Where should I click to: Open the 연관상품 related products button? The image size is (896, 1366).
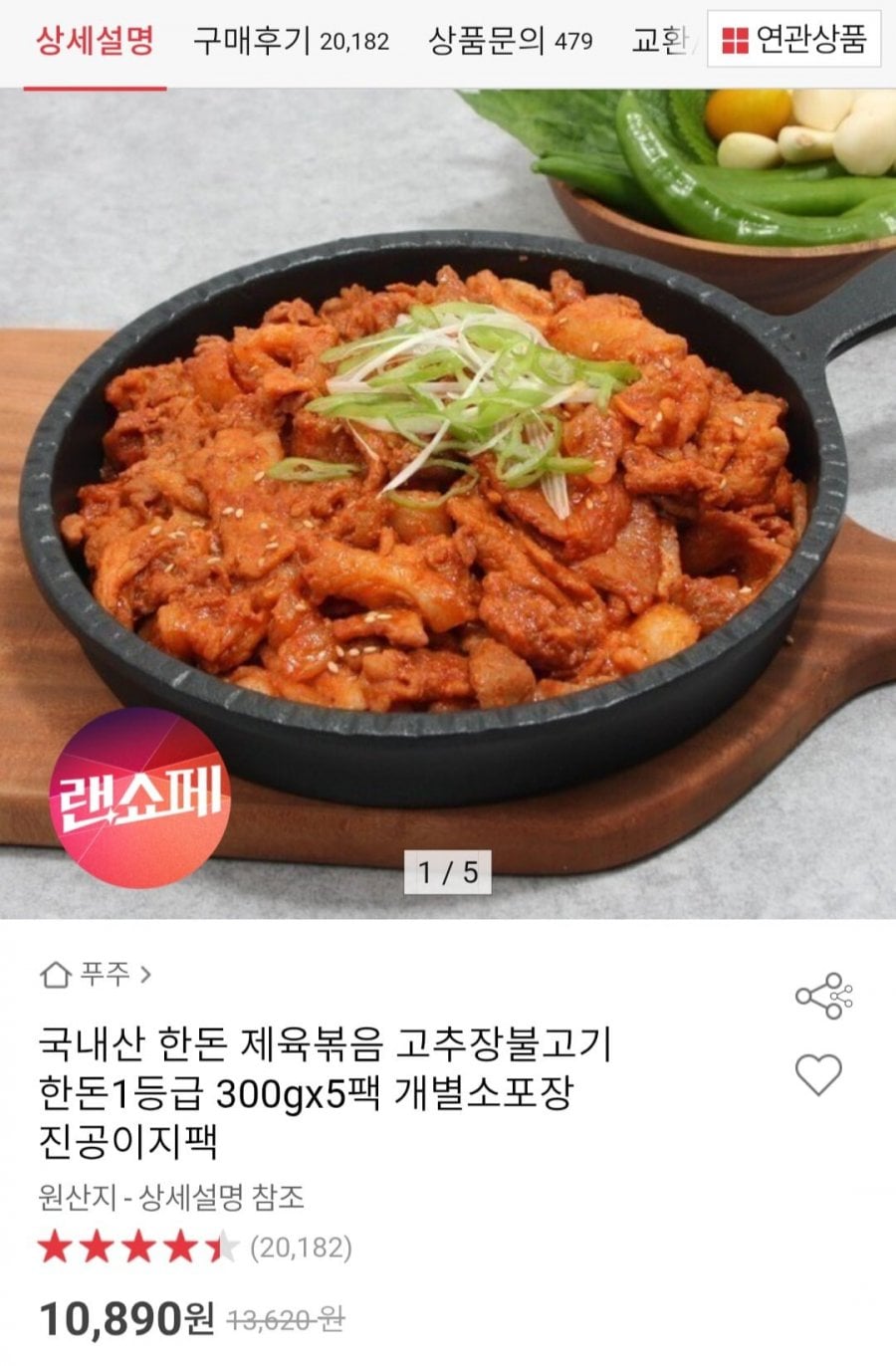coord(793,40)
